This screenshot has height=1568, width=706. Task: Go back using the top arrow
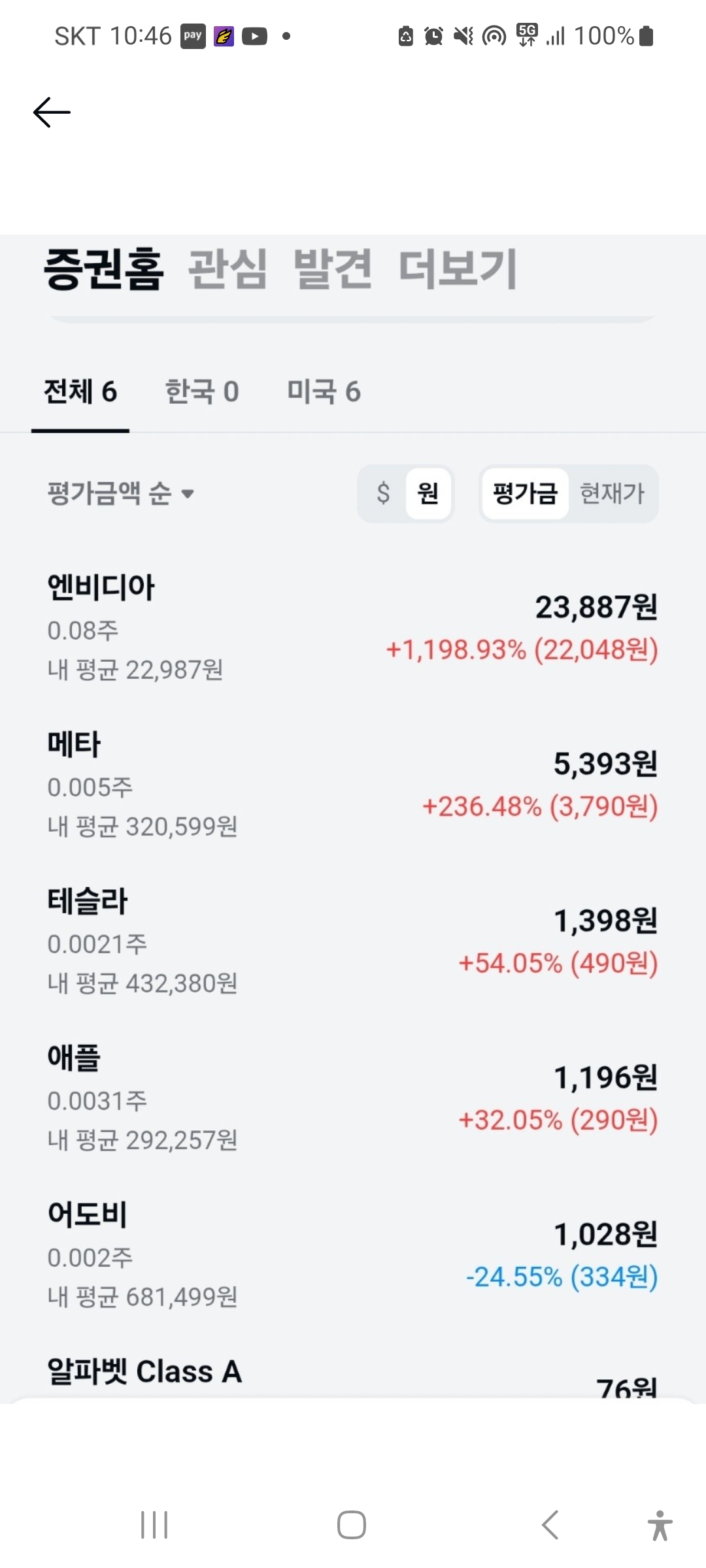click(52, 112)
